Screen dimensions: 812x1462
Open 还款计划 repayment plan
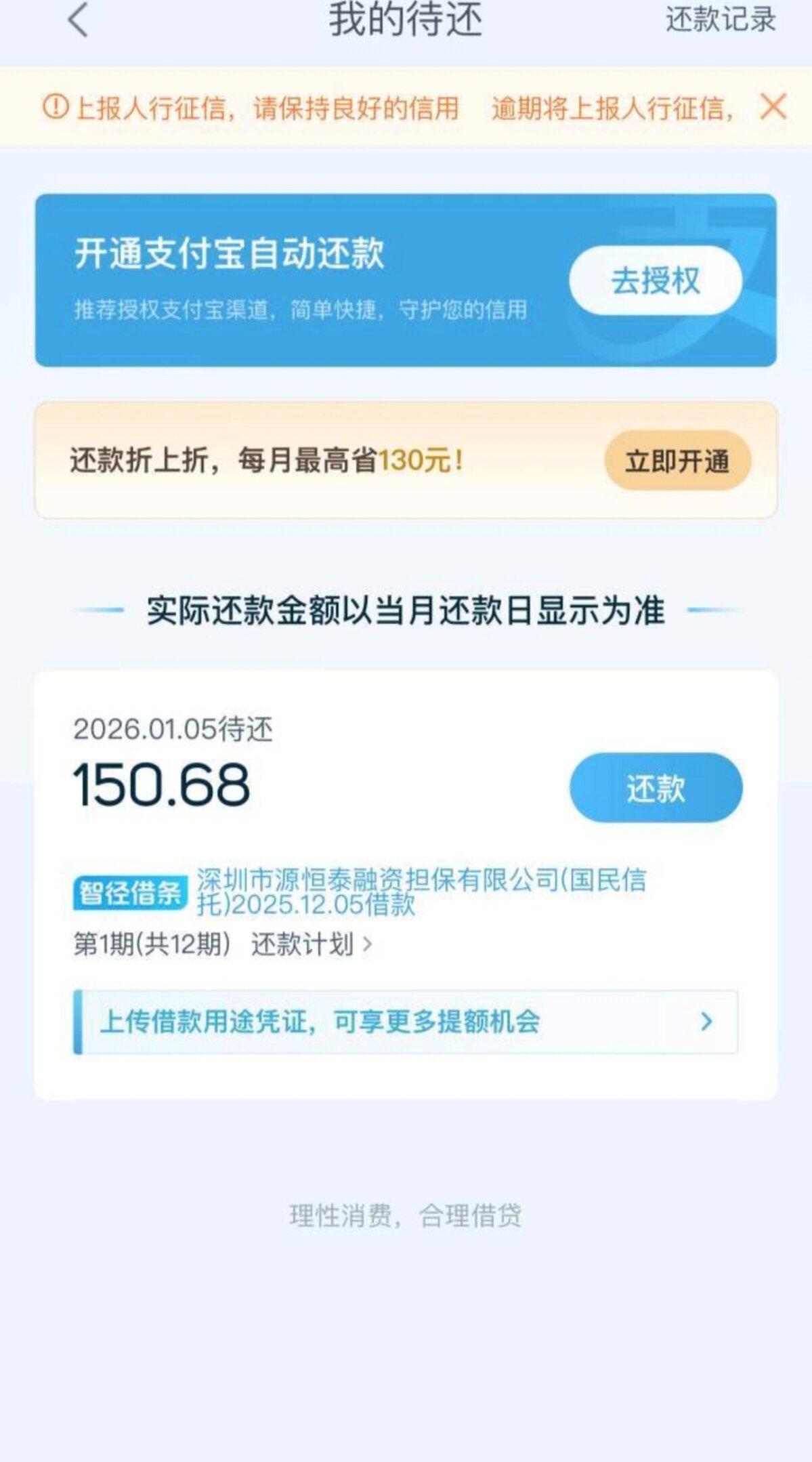311,944
